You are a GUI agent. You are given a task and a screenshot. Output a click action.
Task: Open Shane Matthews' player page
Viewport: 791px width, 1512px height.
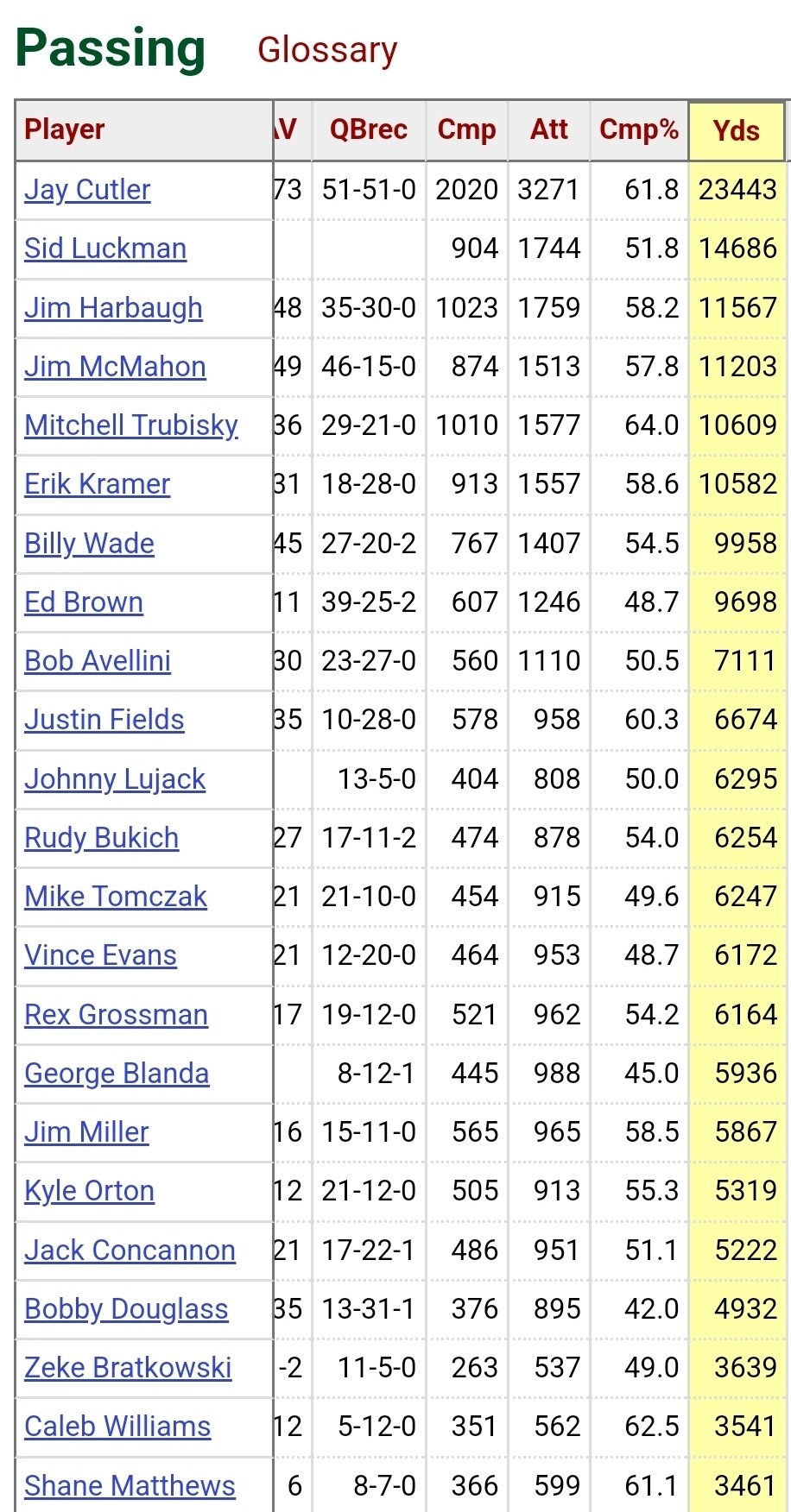point(130,1486)
